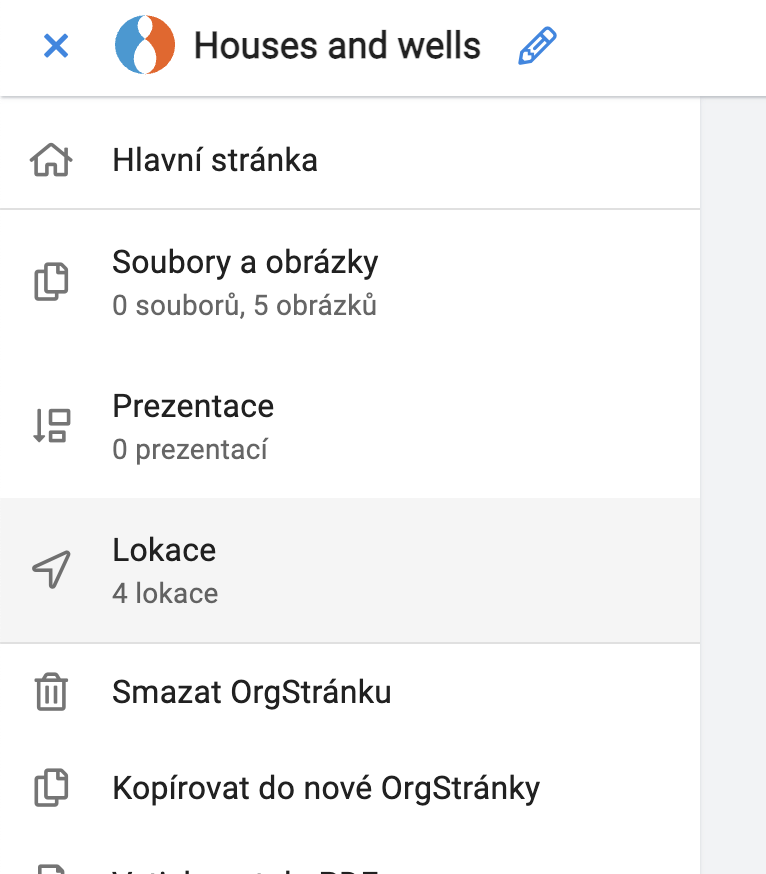Select Kopírovat do nové OrgStránky
This screenshot has width=766, height=874.
[327, 787]
